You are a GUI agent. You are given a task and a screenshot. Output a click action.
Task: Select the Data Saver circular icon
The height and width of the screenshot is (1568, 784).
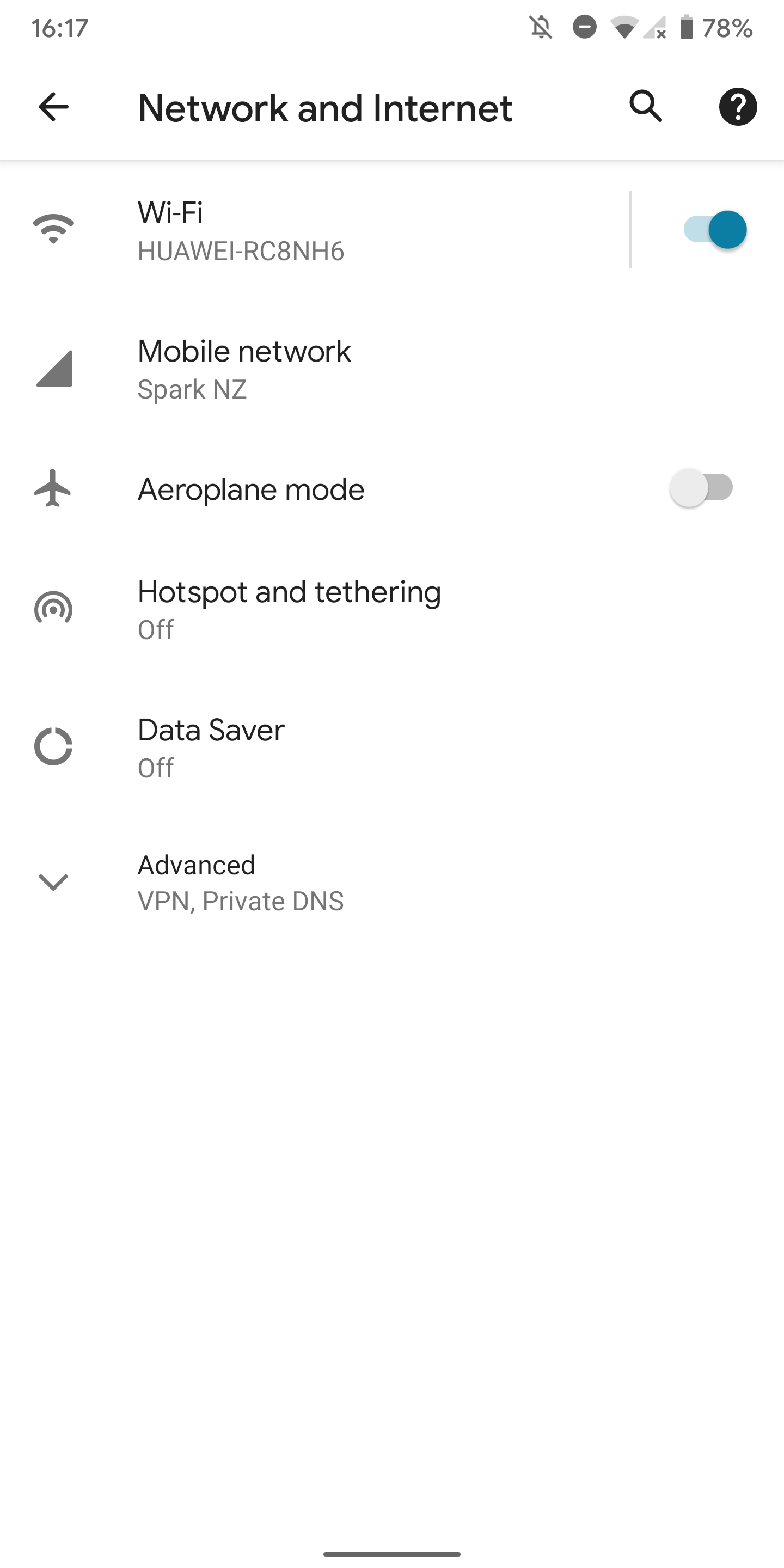53,747
